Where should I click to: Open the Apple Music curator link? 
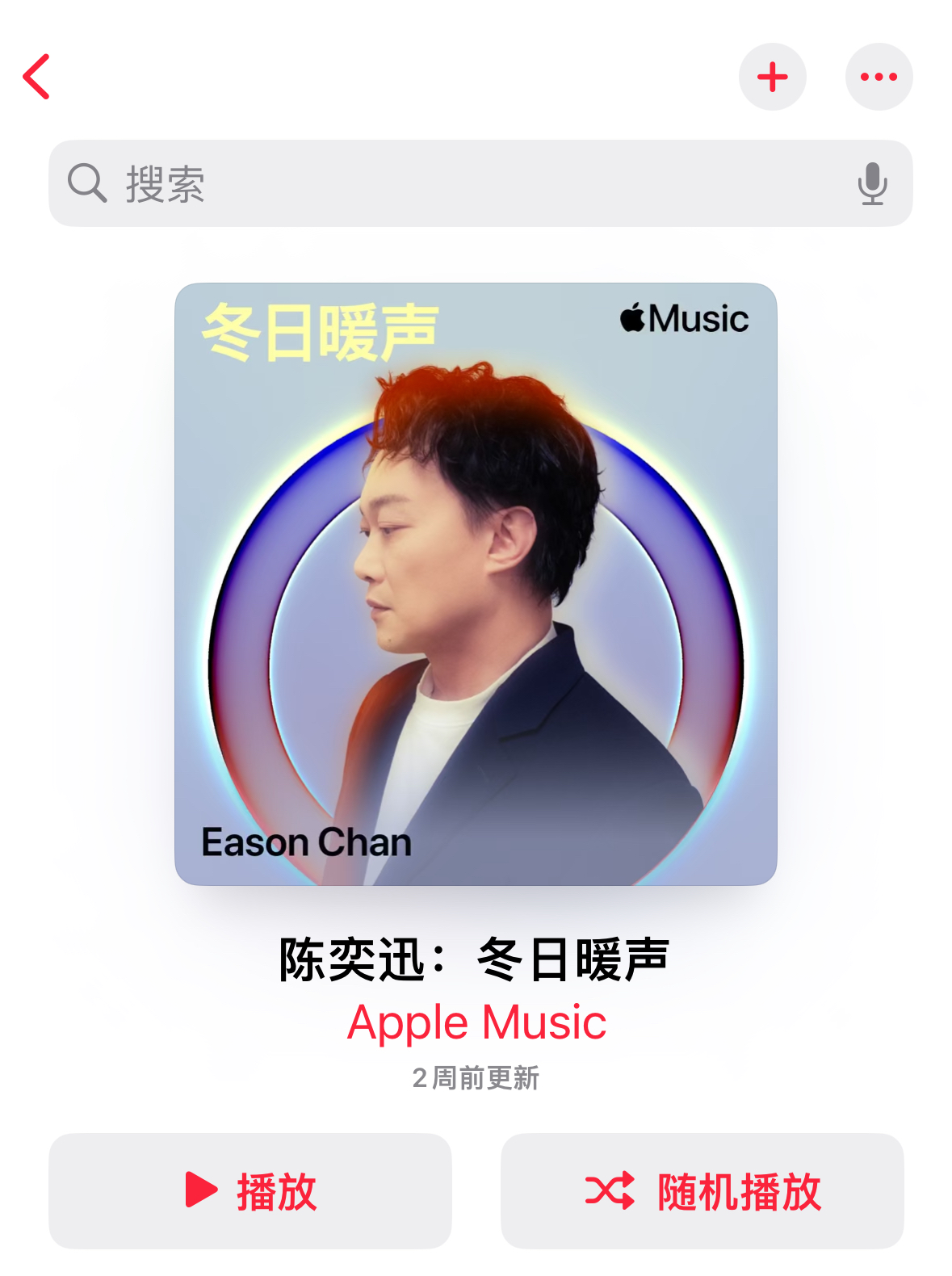476,1022
